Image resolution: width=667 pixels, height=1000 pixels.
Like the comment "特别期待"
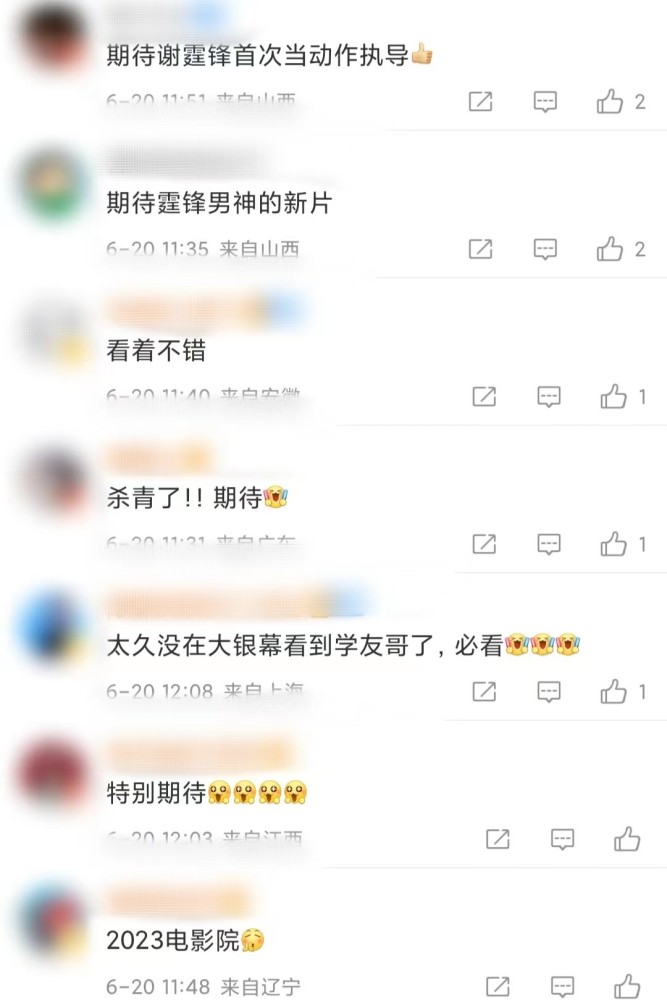[x=627, y=838]
